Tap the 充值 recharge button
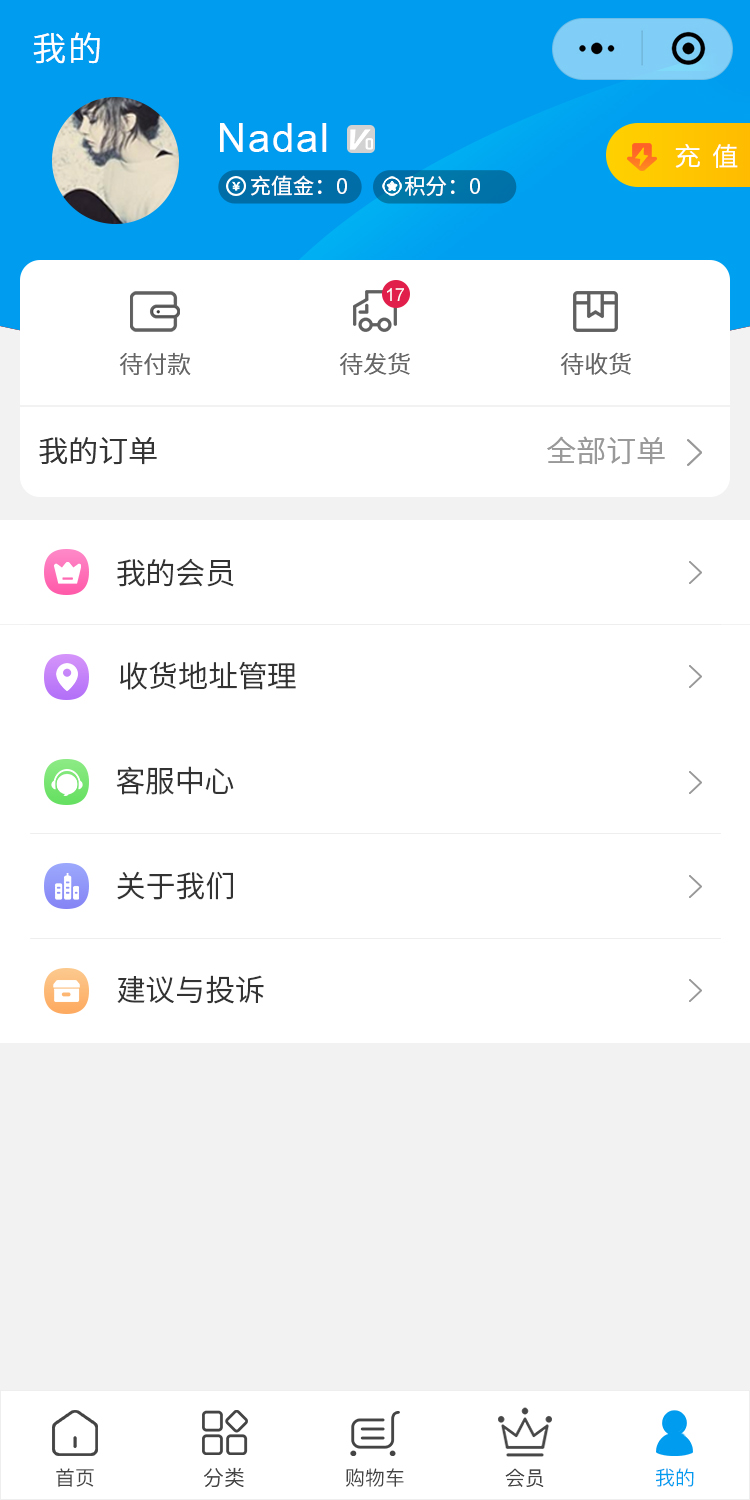This screenshot has width=750, height=1500. (682, 156)
